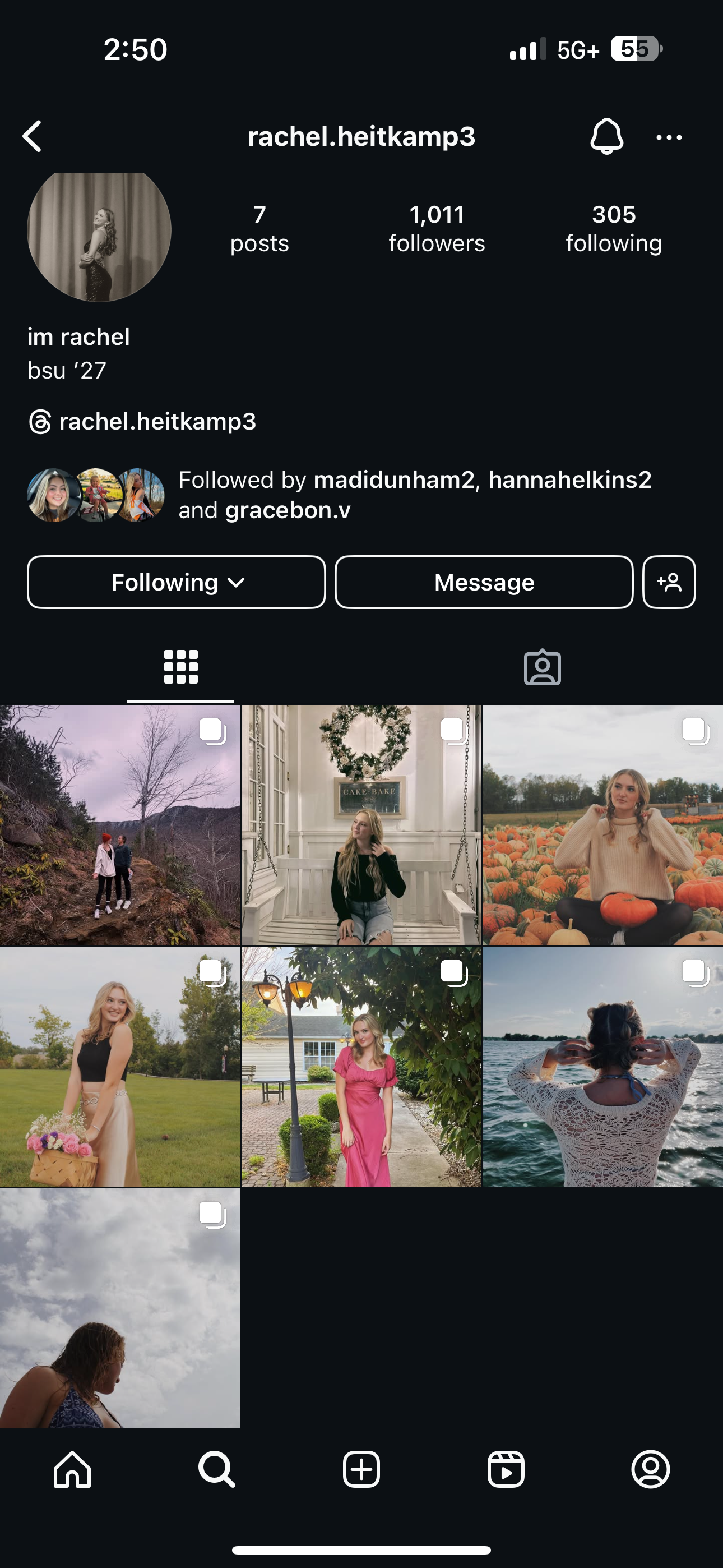
Task: Switch to the tagged photos tab
Action: click(543, 668)
